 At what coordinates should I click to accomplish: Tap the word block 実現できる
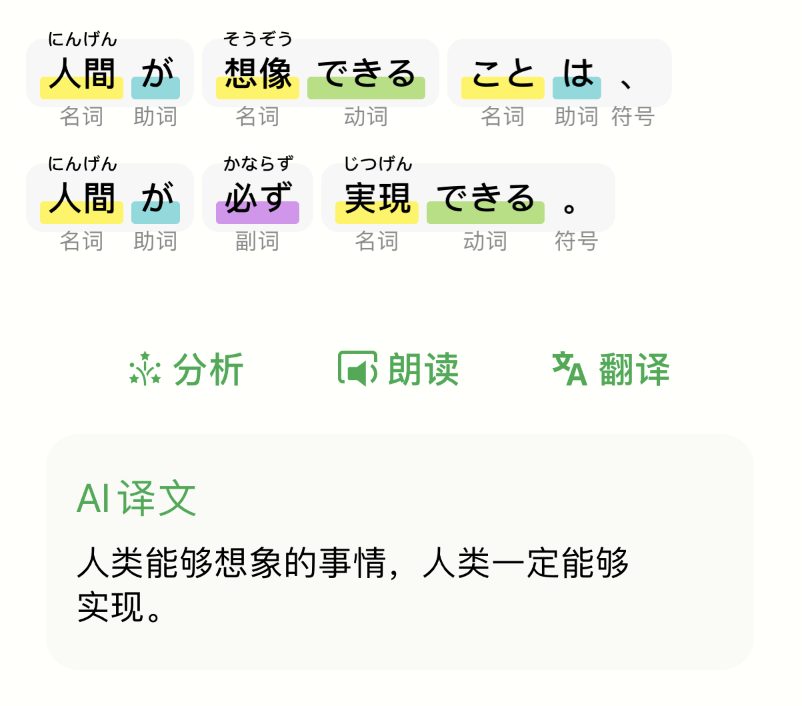440,198
